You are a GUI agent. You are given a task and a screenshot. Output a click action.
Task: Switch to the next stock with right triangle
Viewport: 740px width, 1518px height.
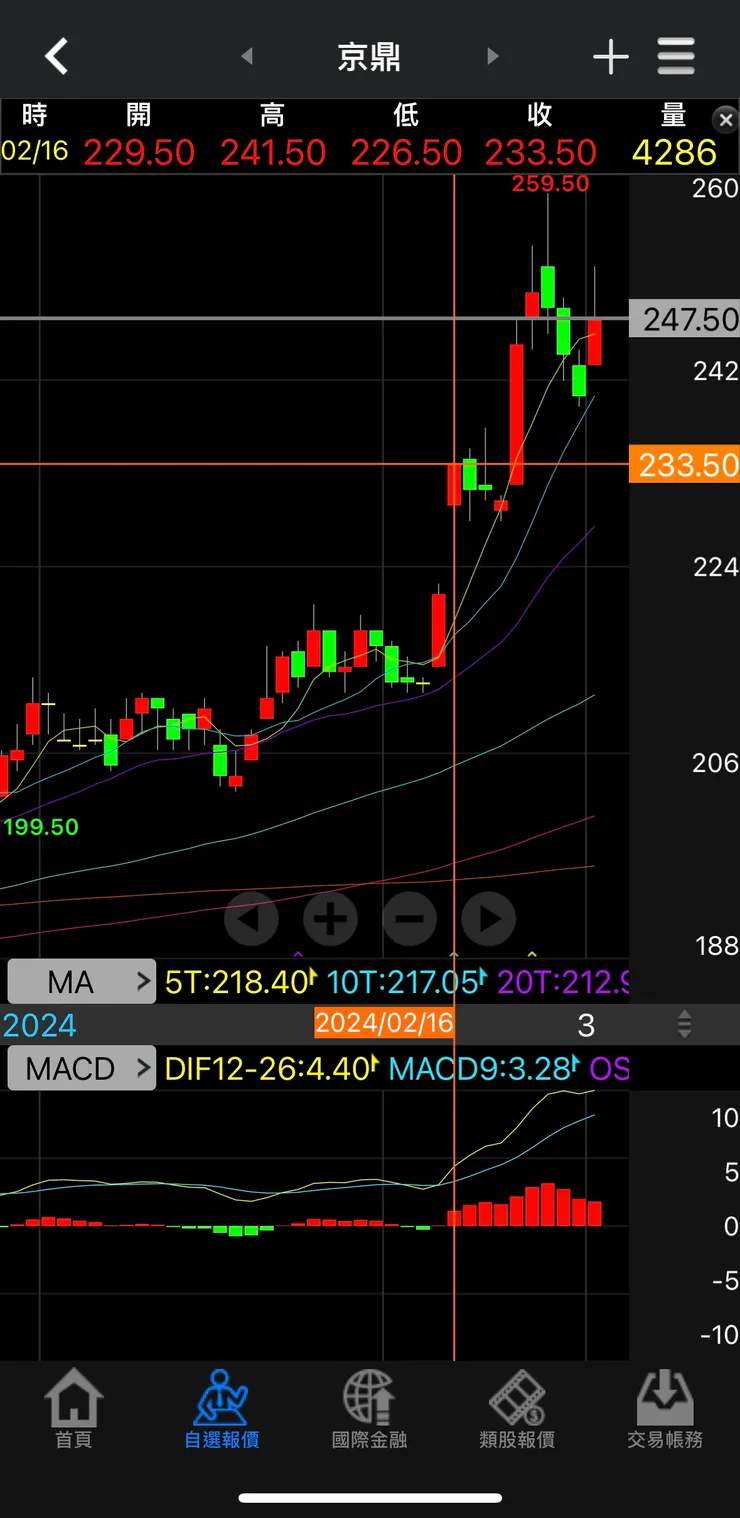click(x=492, y=57)
